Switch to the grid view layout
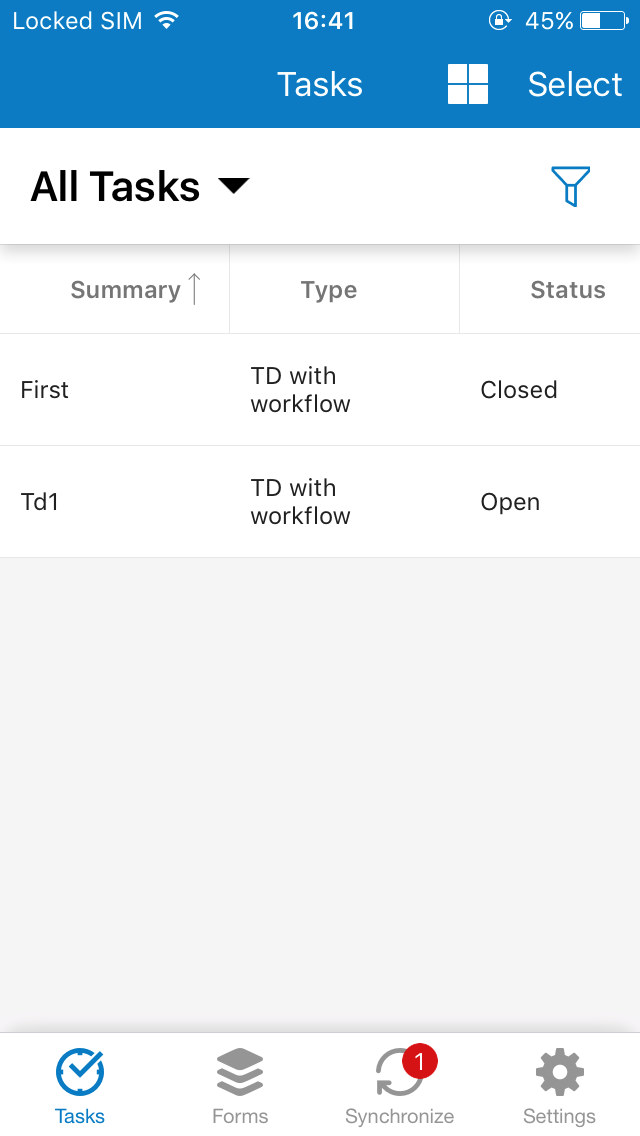The height and width of the screenshot is (1136, 640). coord(467,84)
